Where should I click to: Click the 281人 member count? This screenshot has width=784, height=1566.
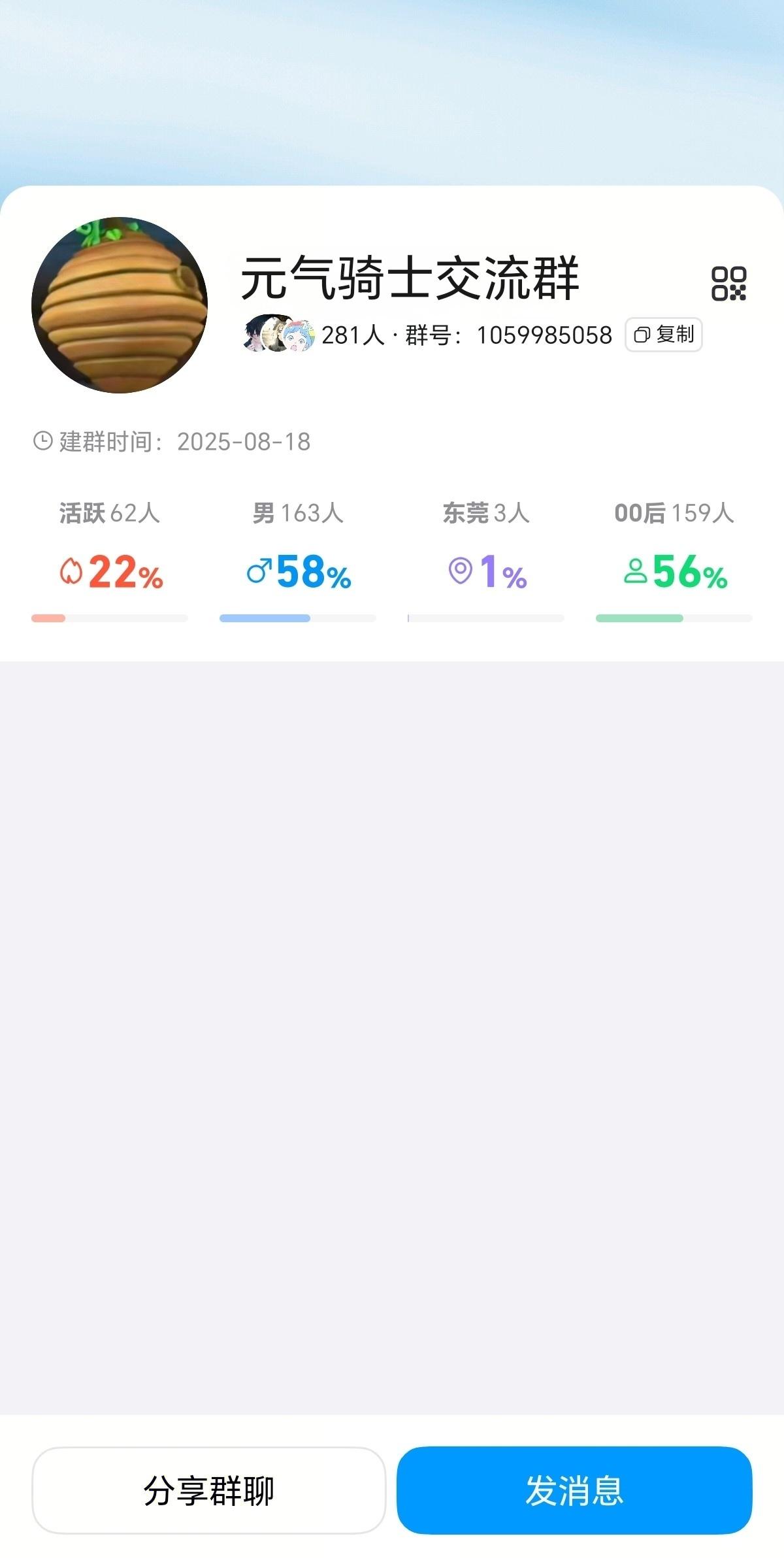(354, 335)
